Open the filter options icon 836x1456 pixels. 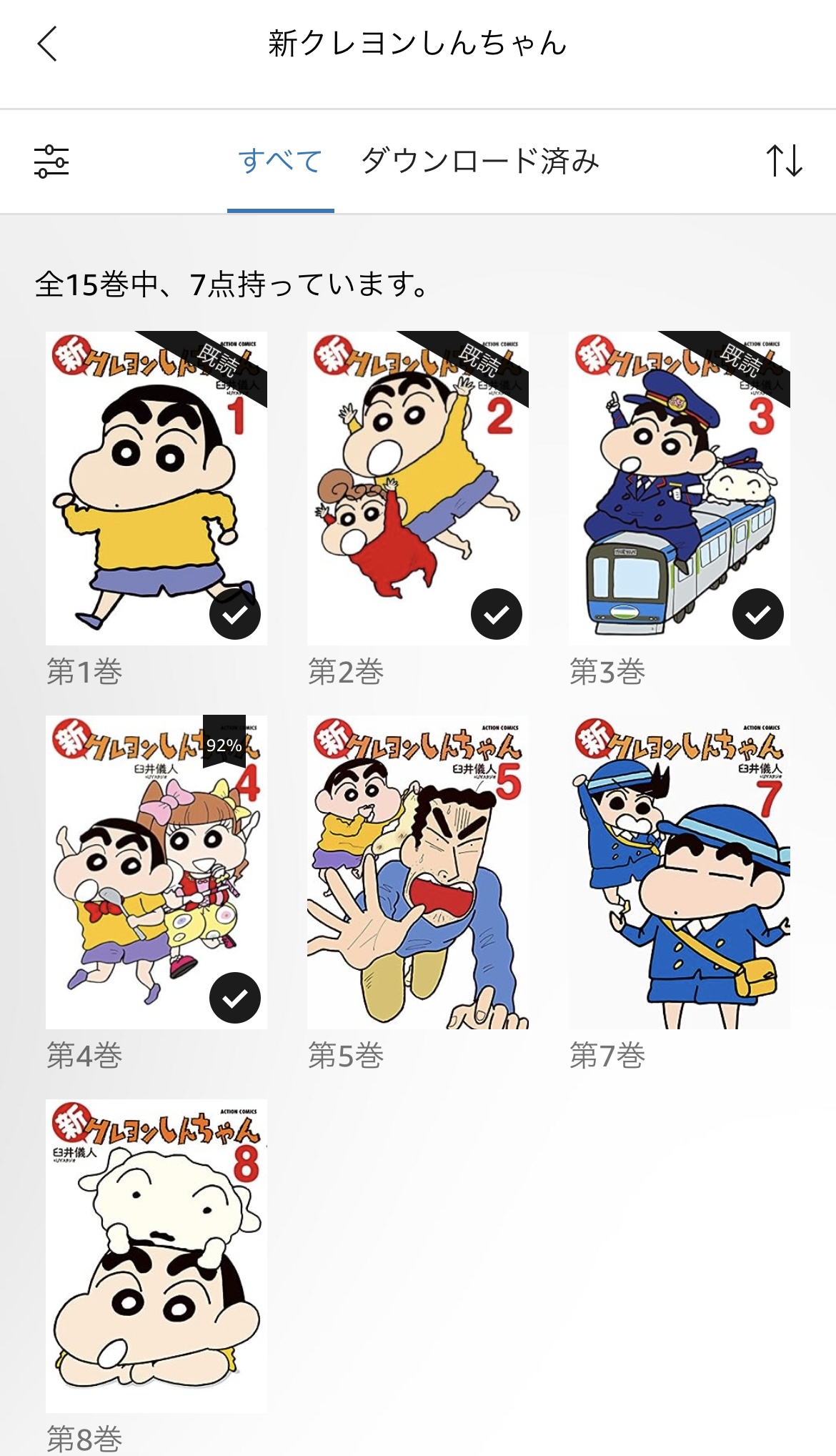tap(51, 162)
